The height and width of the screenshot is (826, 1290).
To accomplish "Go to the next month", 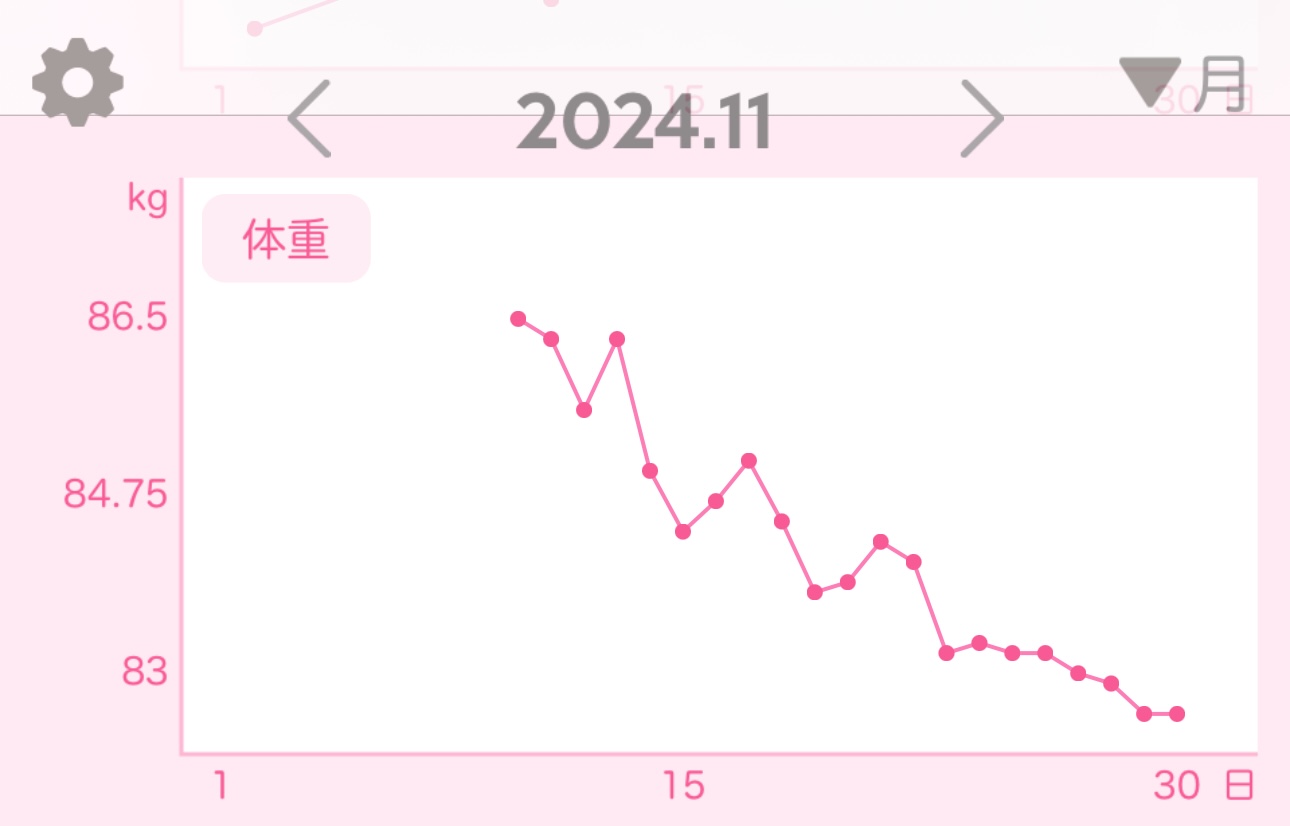I will tap(981, 119).
